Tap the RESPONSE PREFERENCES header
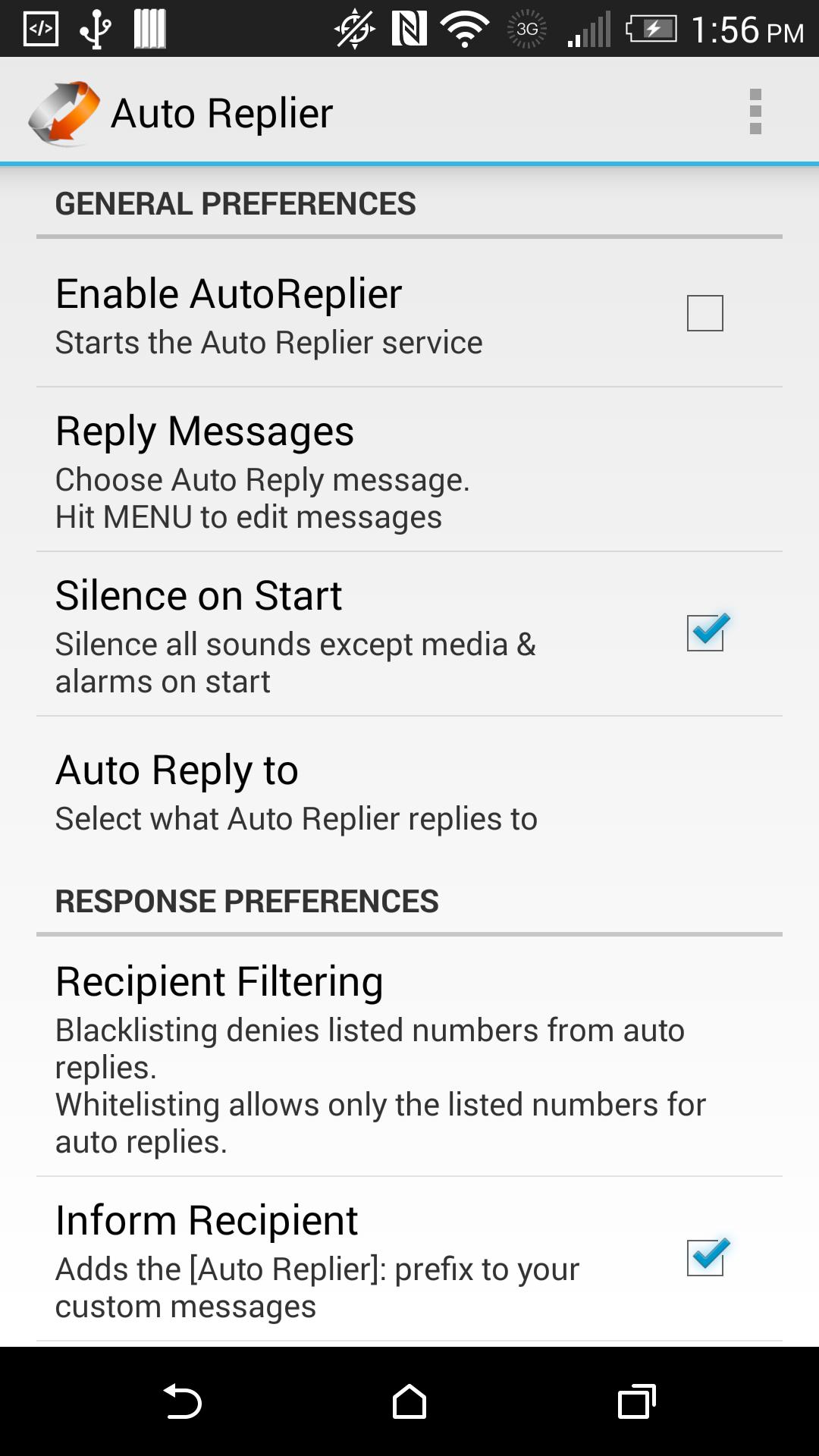819x1456 pixels. coord(248,901)
